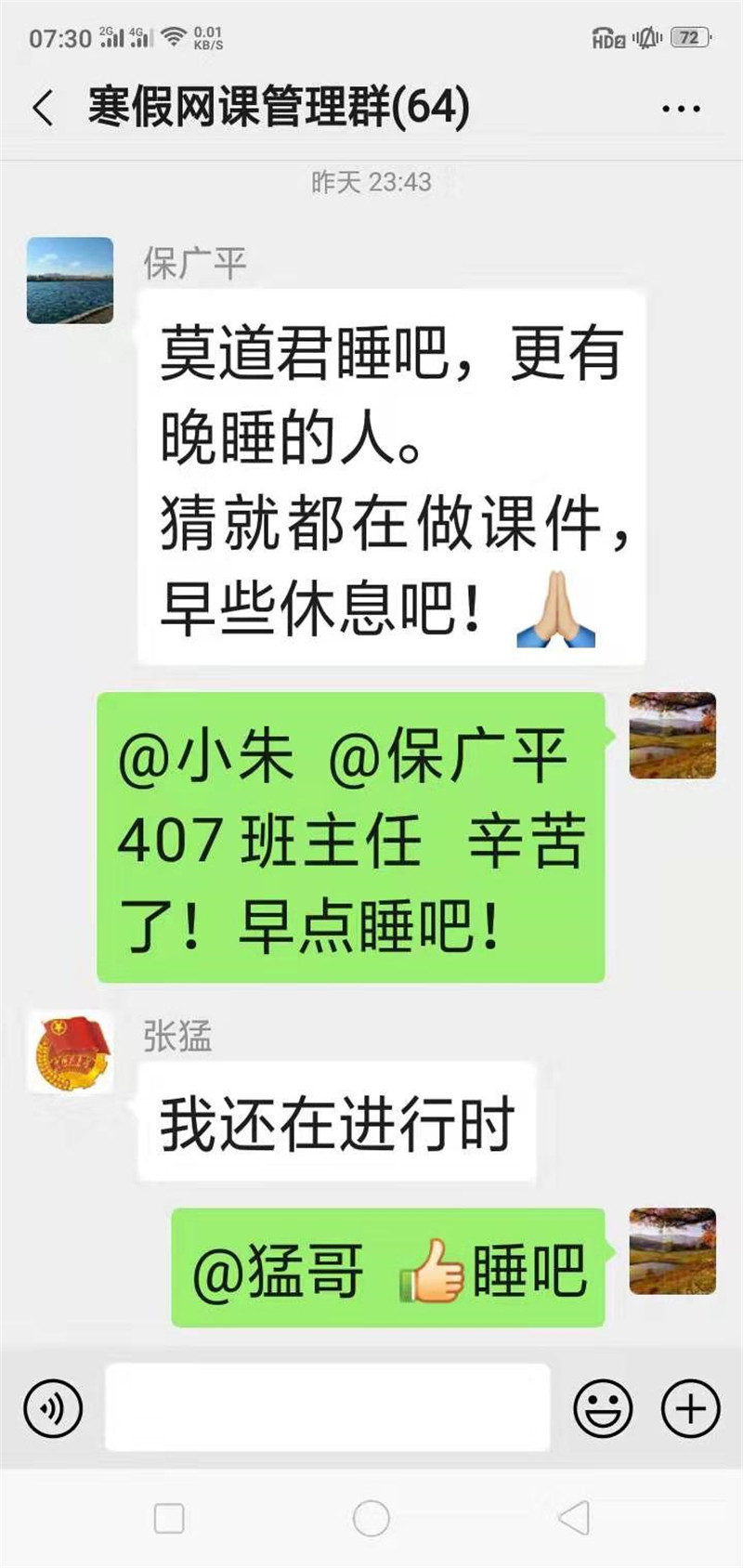
Task: Open the recent apps view
Action: [x=169, y=1519]
